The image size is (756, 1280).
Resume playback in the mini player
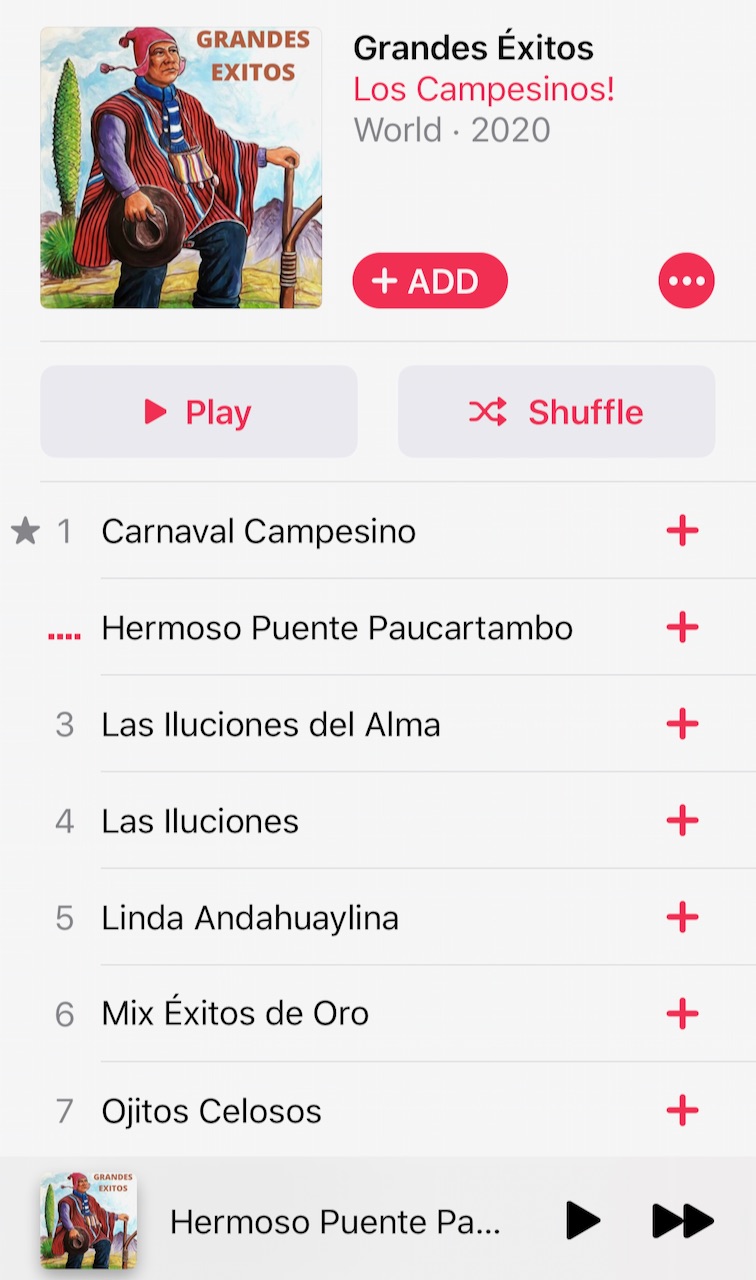click(583, 1221)
